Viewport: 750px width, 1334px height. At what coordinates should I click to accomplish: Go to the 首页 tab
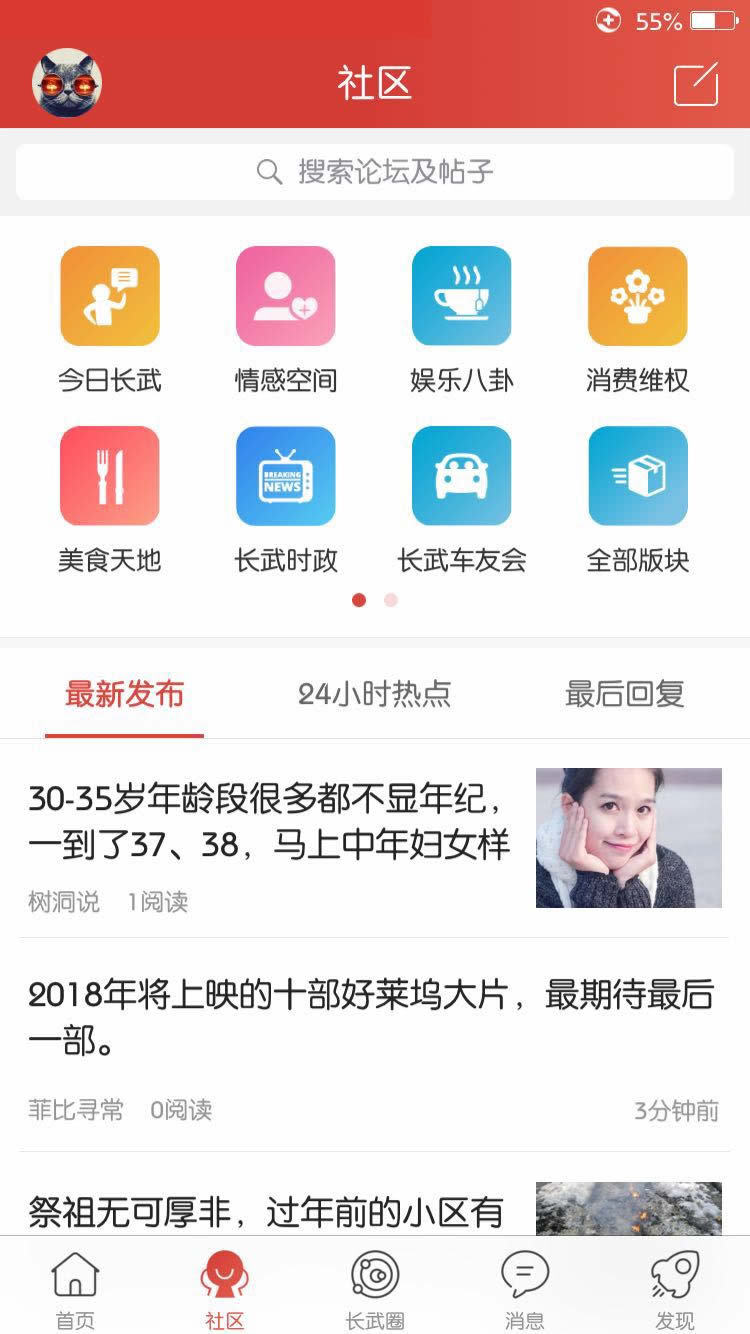75,1290
